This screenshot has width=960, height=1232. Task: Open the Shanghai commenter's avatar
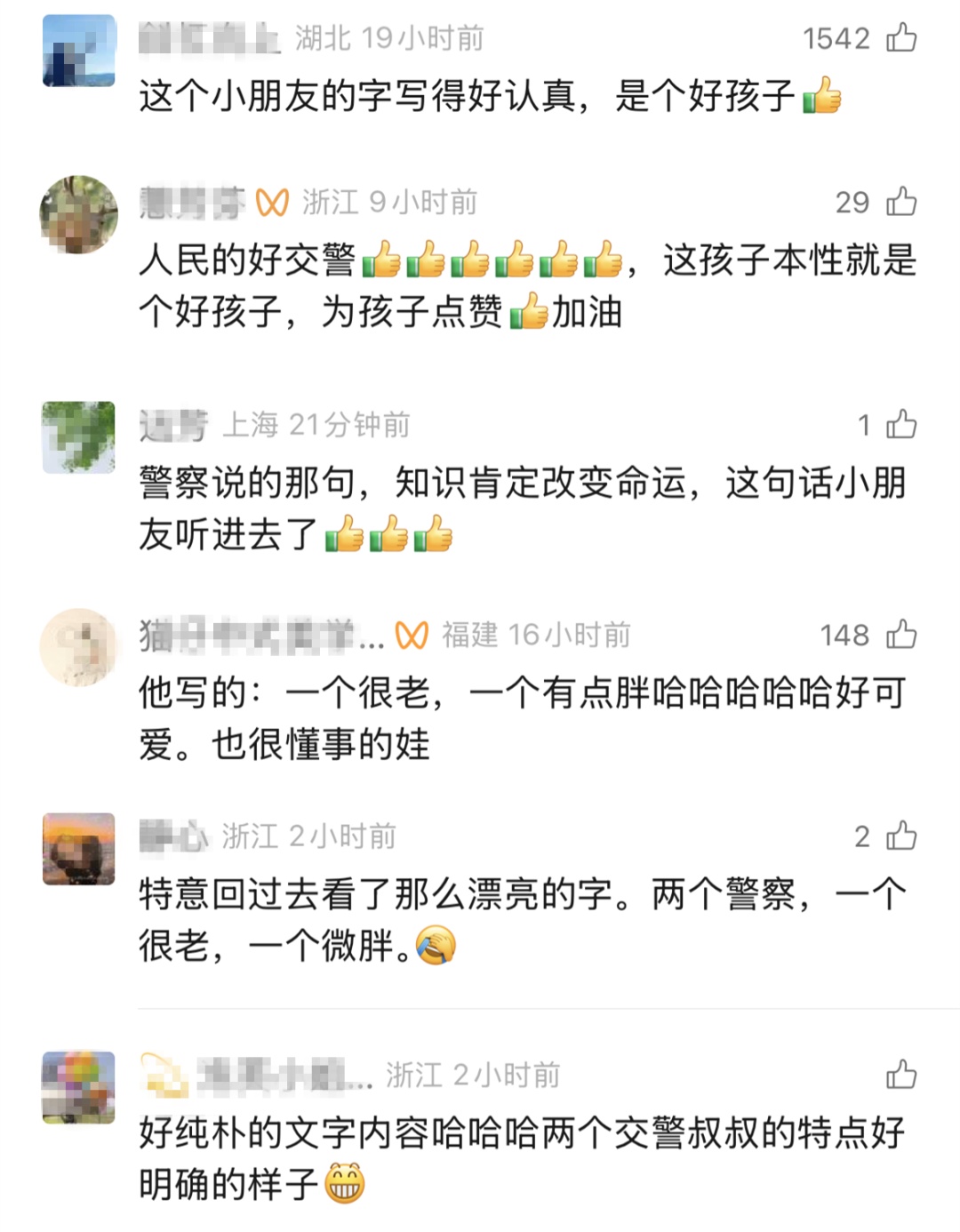pyautogui.click(x=76, y=437)
